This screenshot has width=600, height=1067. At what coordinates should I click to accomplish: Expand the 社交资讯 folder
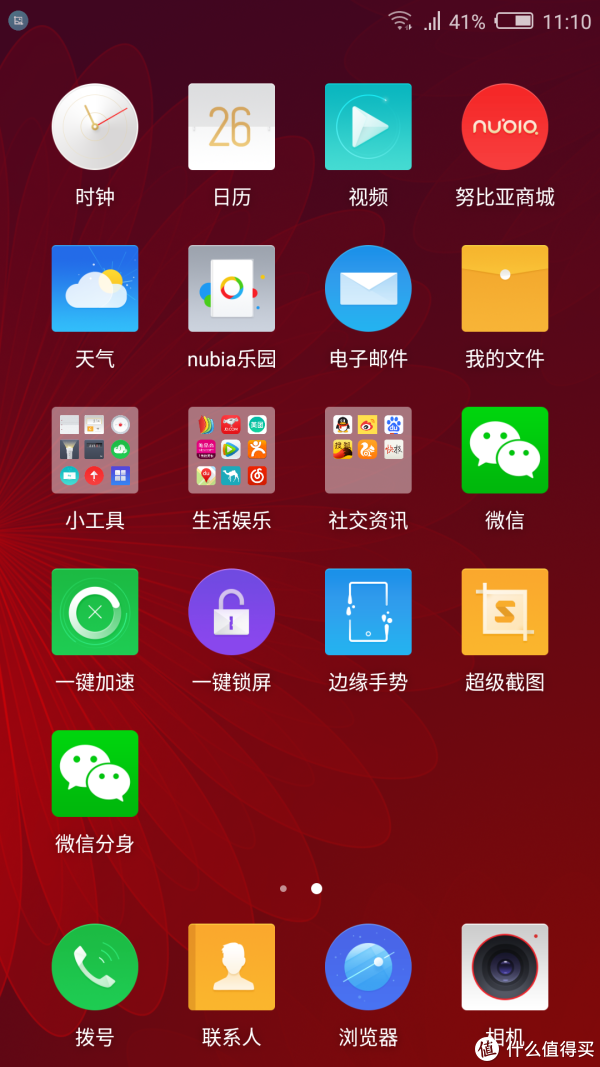point(368,450)
